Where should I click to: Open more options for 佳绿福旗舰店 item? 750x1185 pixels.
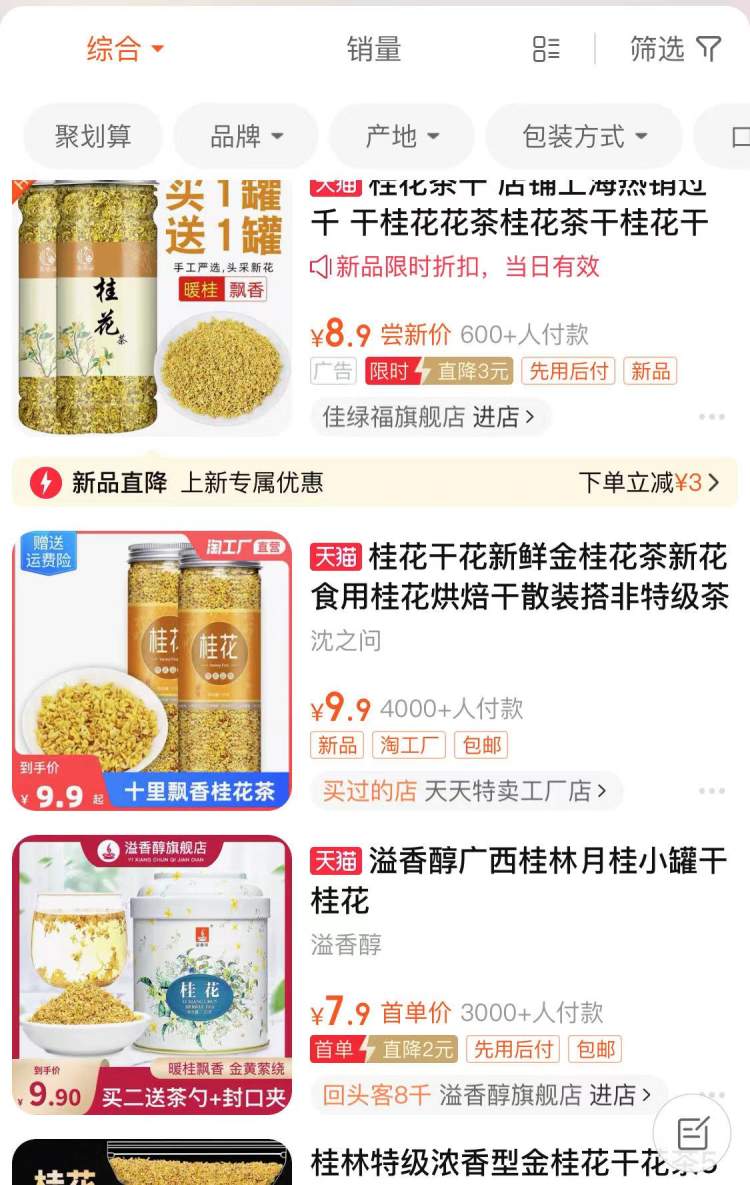[712, 417]
